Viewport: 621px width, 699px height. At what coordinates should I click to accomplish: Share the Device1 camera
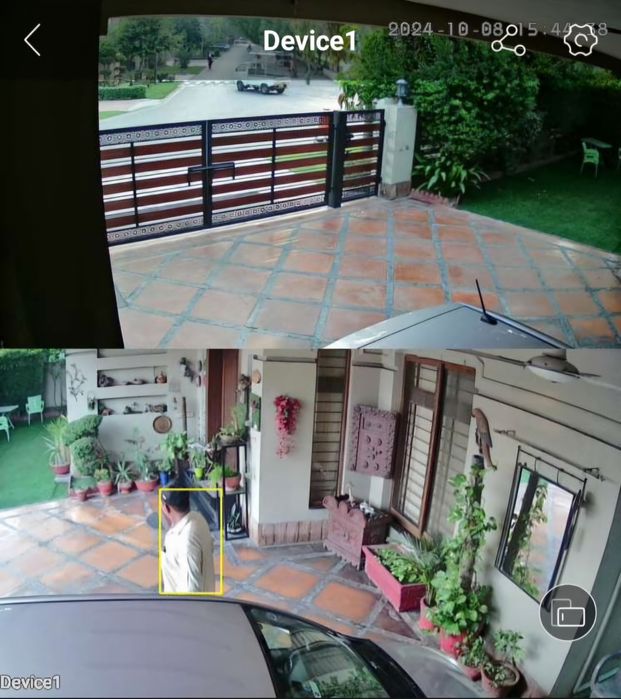pos(508,40)
